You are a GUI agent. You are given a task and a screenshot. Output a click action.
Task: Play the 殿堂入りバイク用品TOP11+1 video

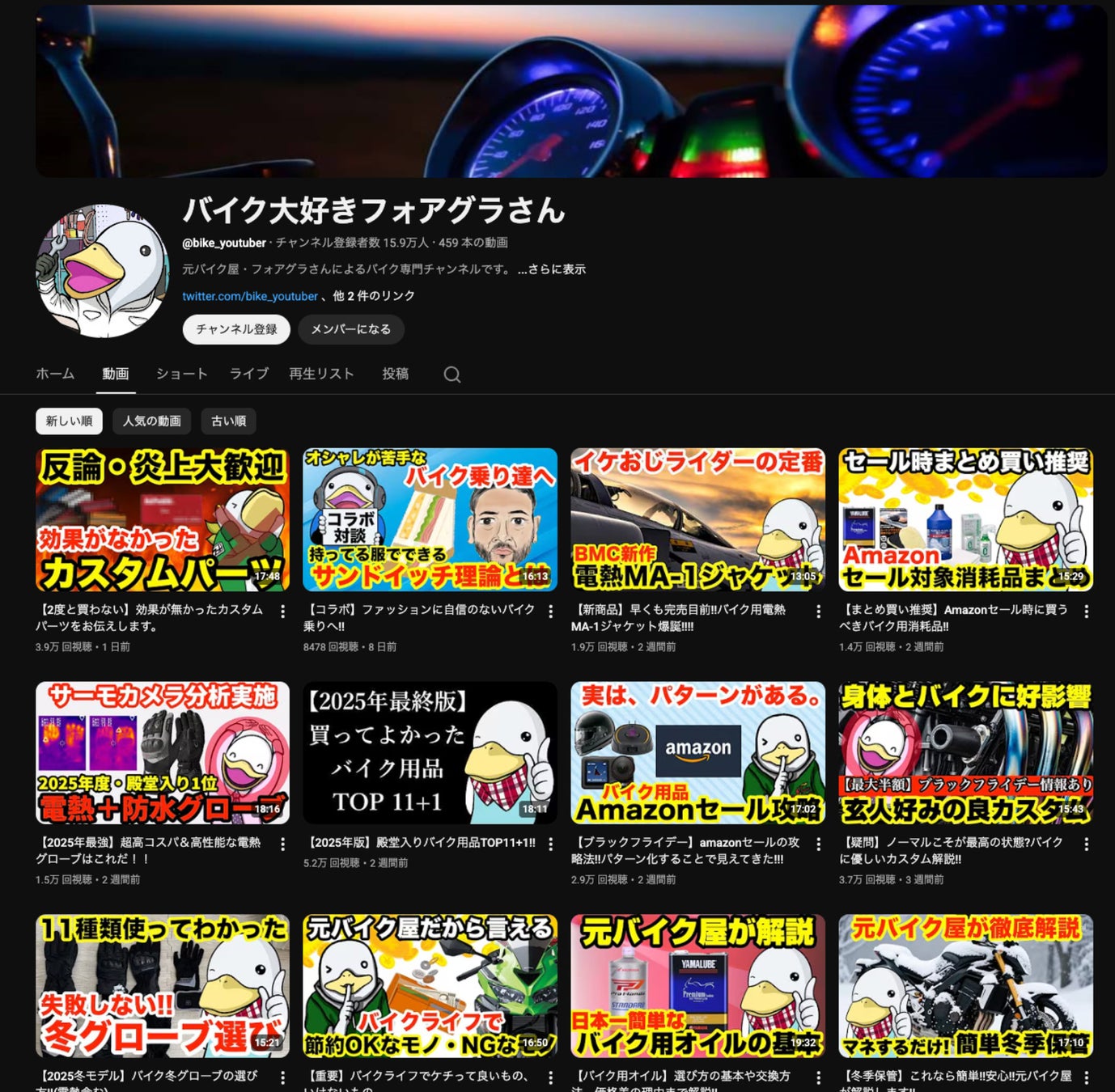click(x=430, y=752)
